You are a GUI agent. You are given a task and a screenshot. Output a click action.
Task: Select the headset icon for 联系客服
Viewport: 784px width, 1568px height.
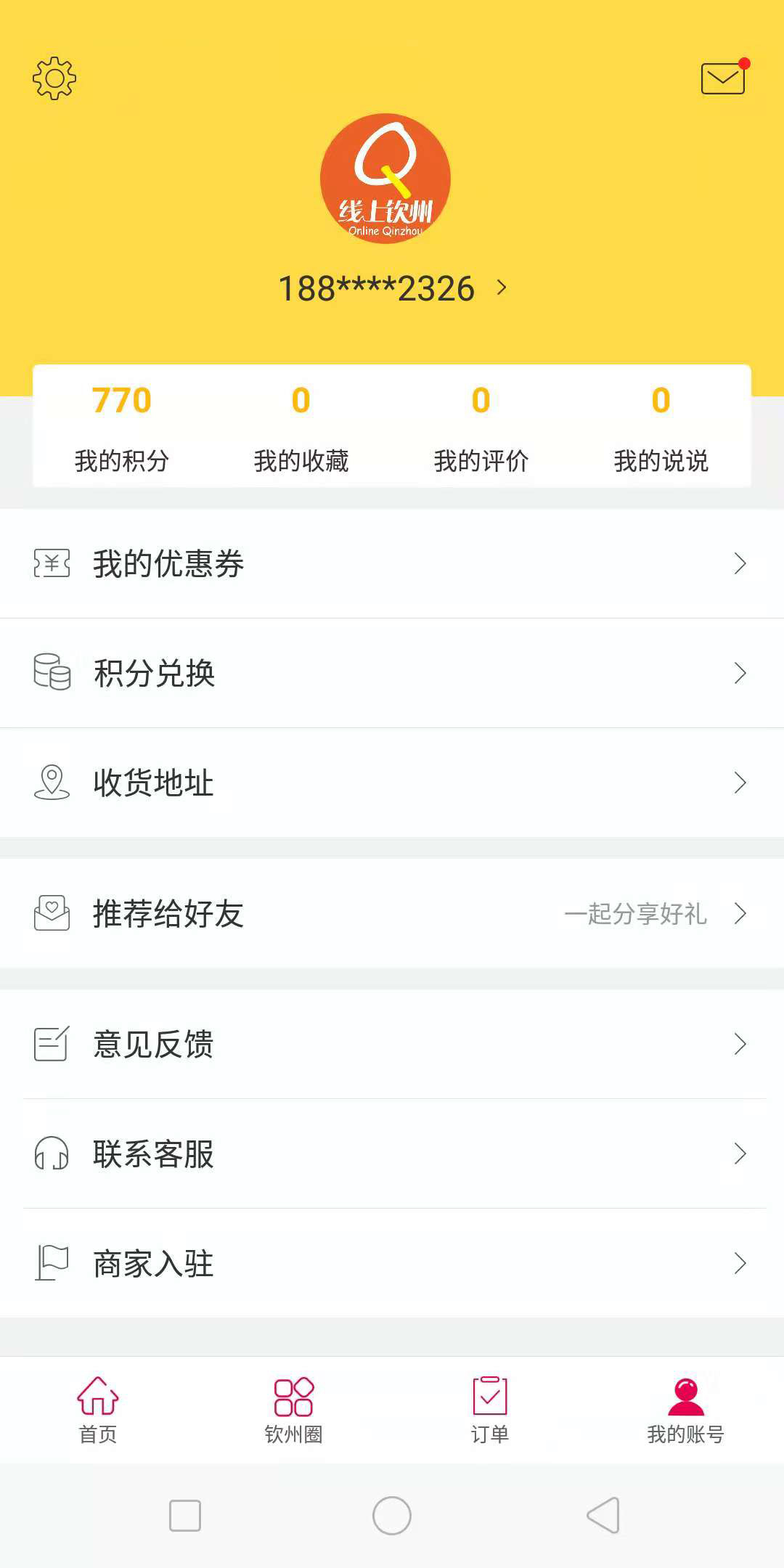(x=49, y=1154)
